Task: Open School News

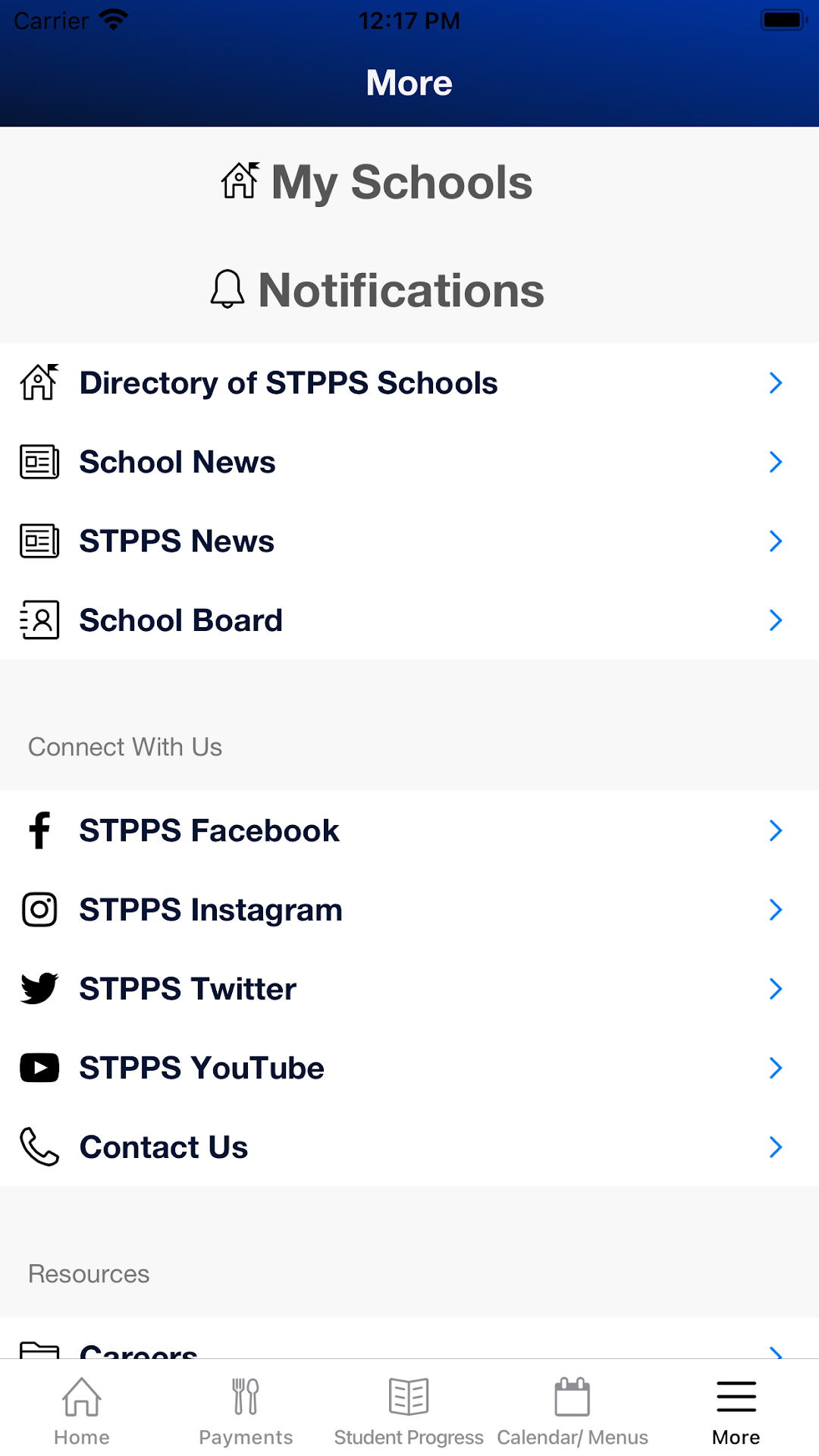Action: click(409, 462)
